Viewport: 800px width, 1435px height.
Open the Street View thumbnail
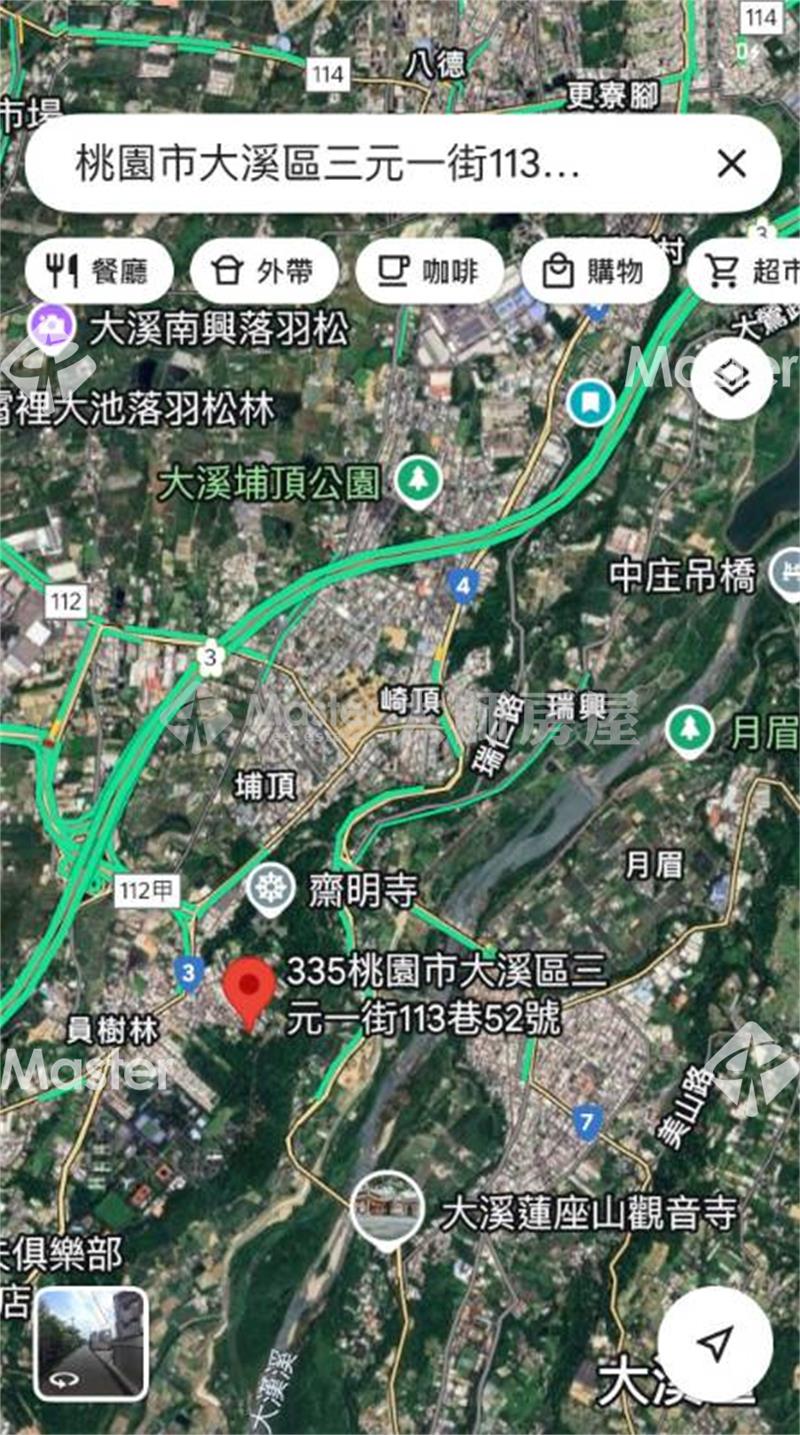[91, 1343]
